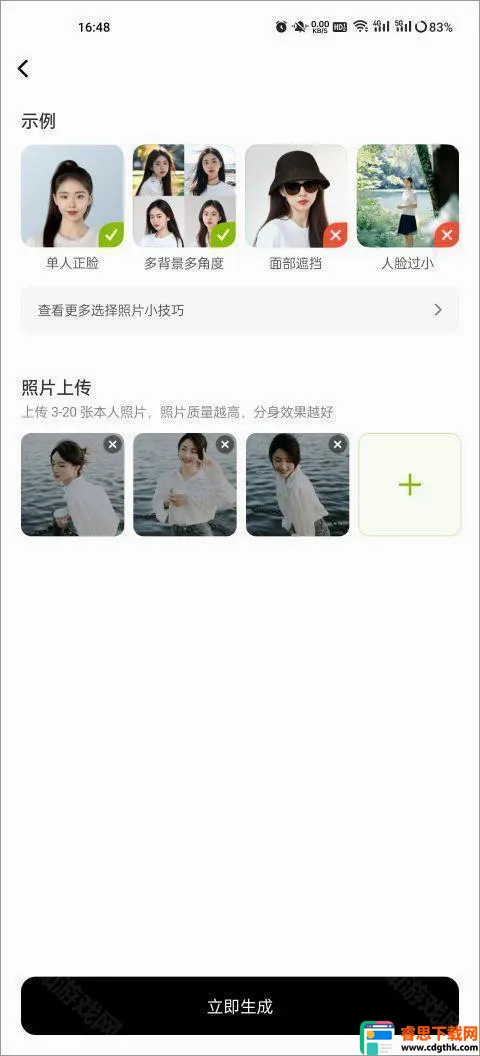Screen dimensions: 480x1056
Task: Open 查看更多选择照片小技巧 row
Action: point(240,310)
